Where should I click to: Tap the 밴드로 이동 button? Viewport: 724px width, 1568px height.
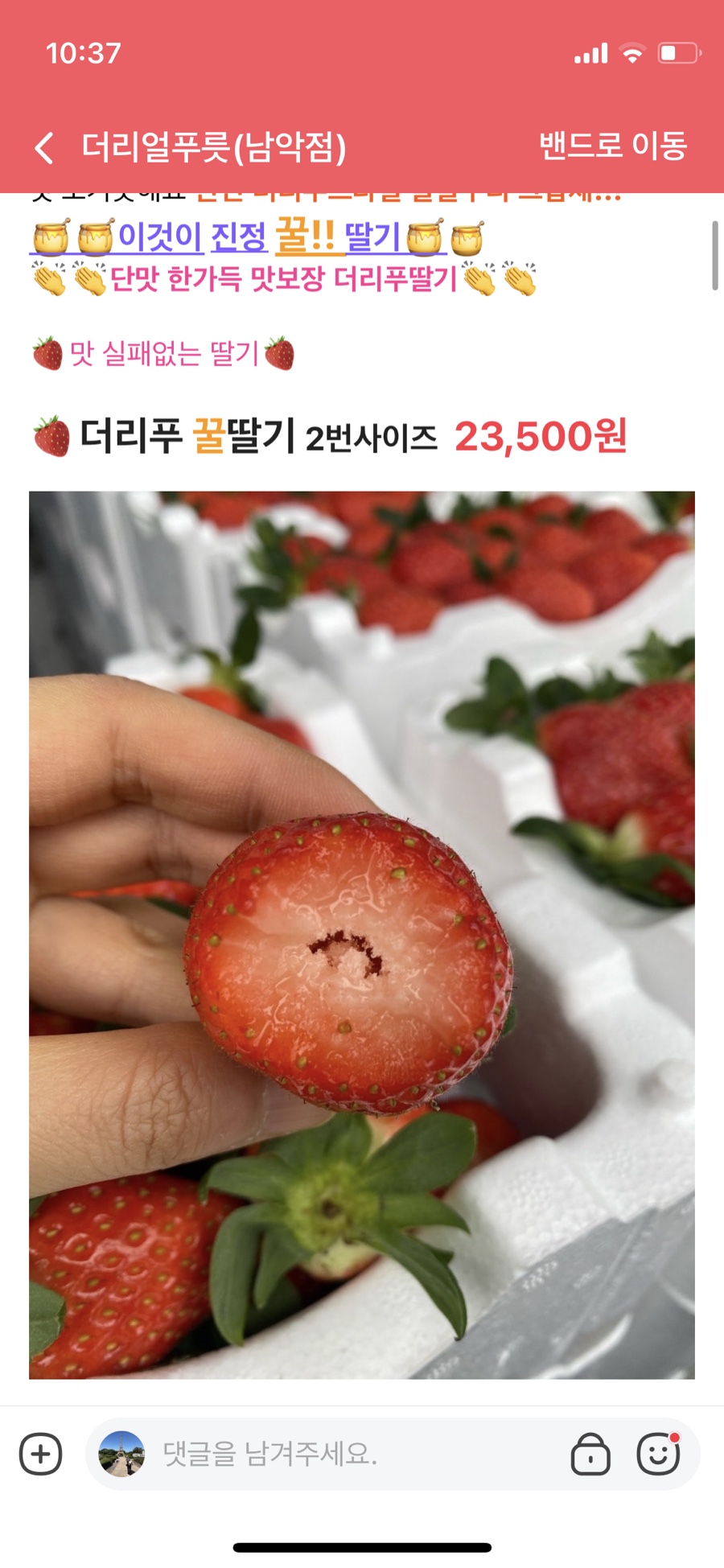(x=612, y=146)
